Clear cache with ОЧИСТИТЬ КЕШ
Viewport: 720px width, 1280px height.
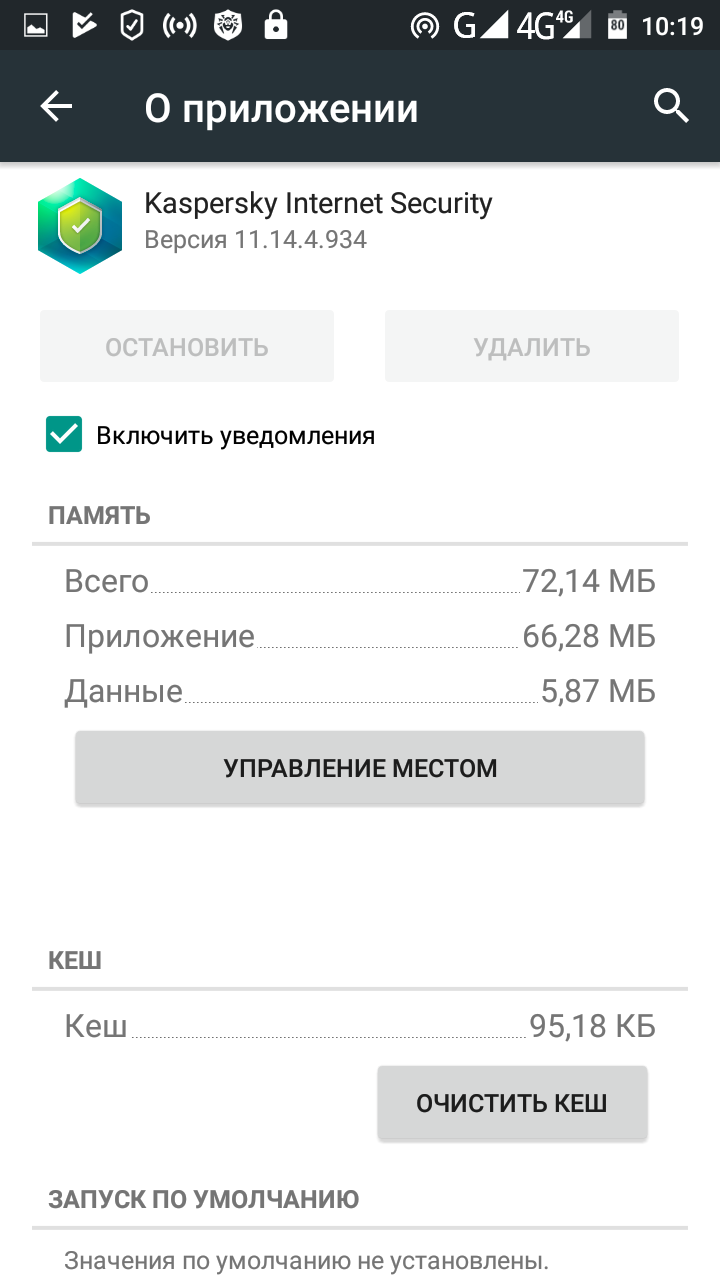pyautogui.click(x=512, y=1103)
